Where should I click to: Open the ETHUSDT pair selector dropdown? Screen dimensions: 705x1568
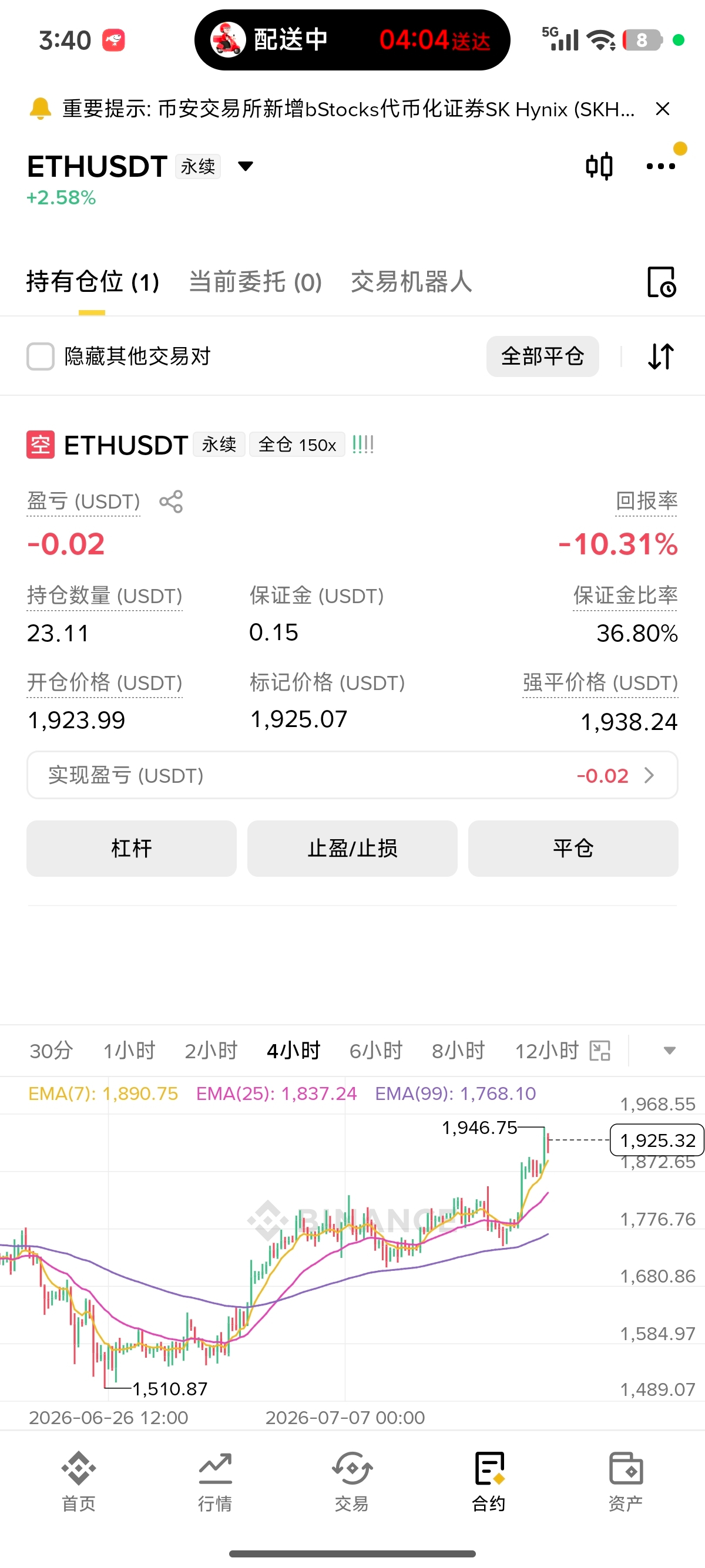[246, 166]
